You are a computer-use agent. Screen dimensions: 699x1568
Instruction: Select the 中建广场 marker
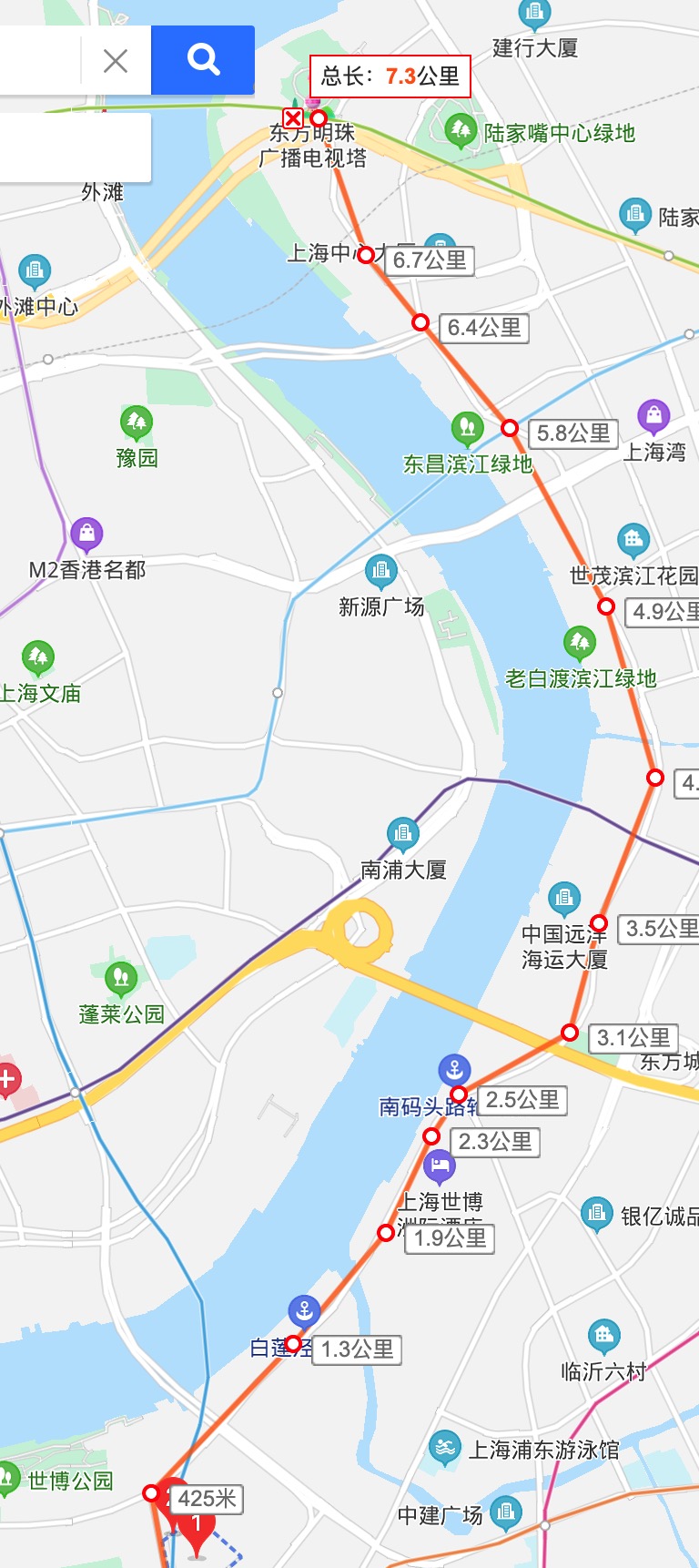[x=506, y=1513]
